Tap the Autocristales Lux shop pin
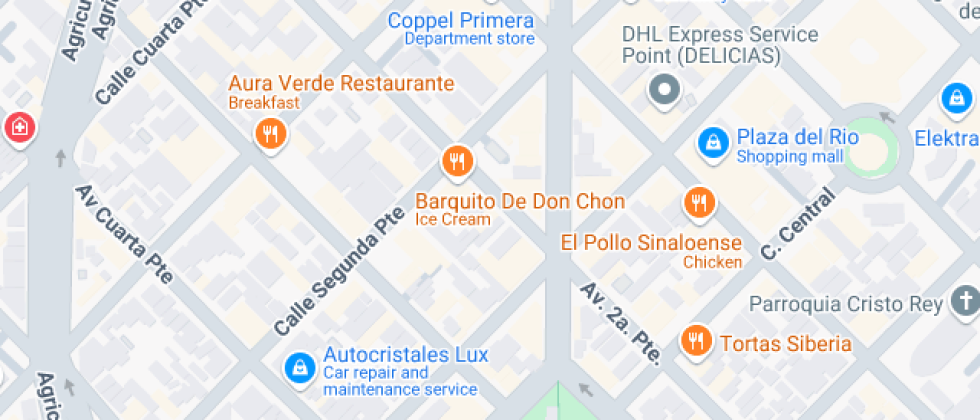The width and height of the screenshot is (980, 420). tap(301, 369)
